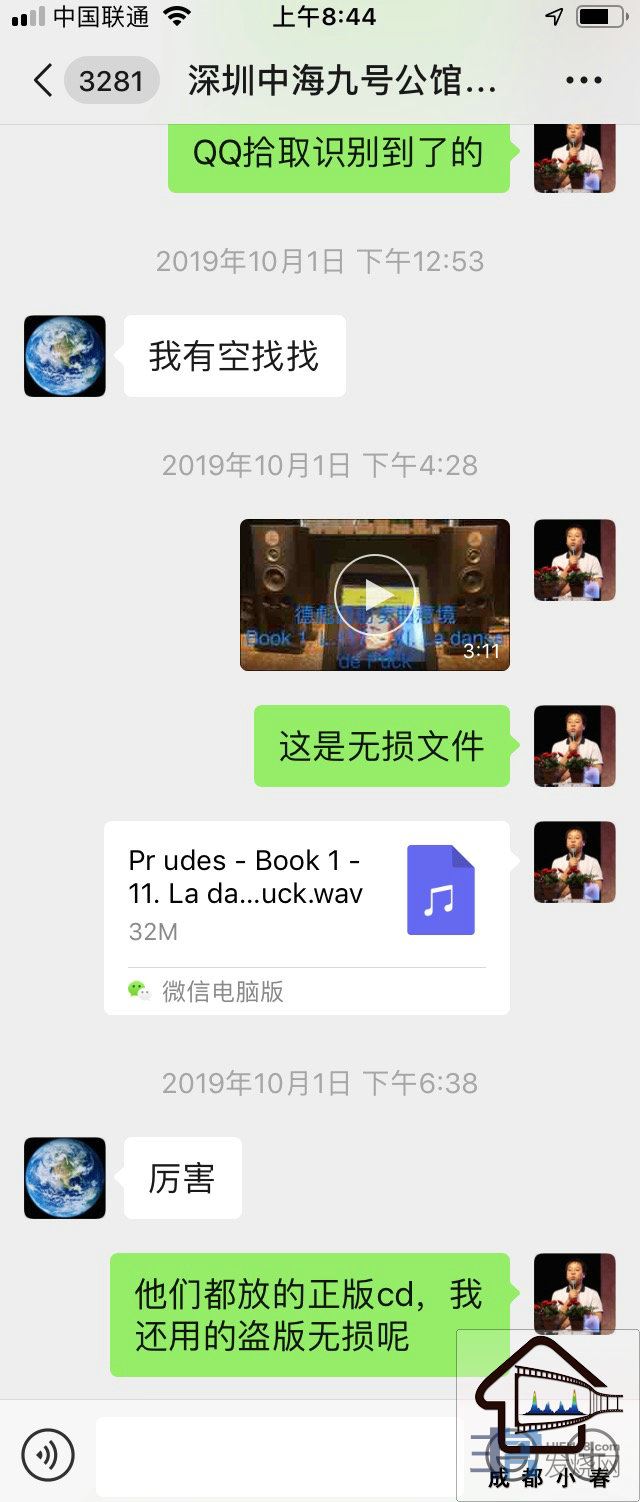The height and width of the screenshot is (1502, 640).
Task: Switch to voice message input
Action: 47,1454
